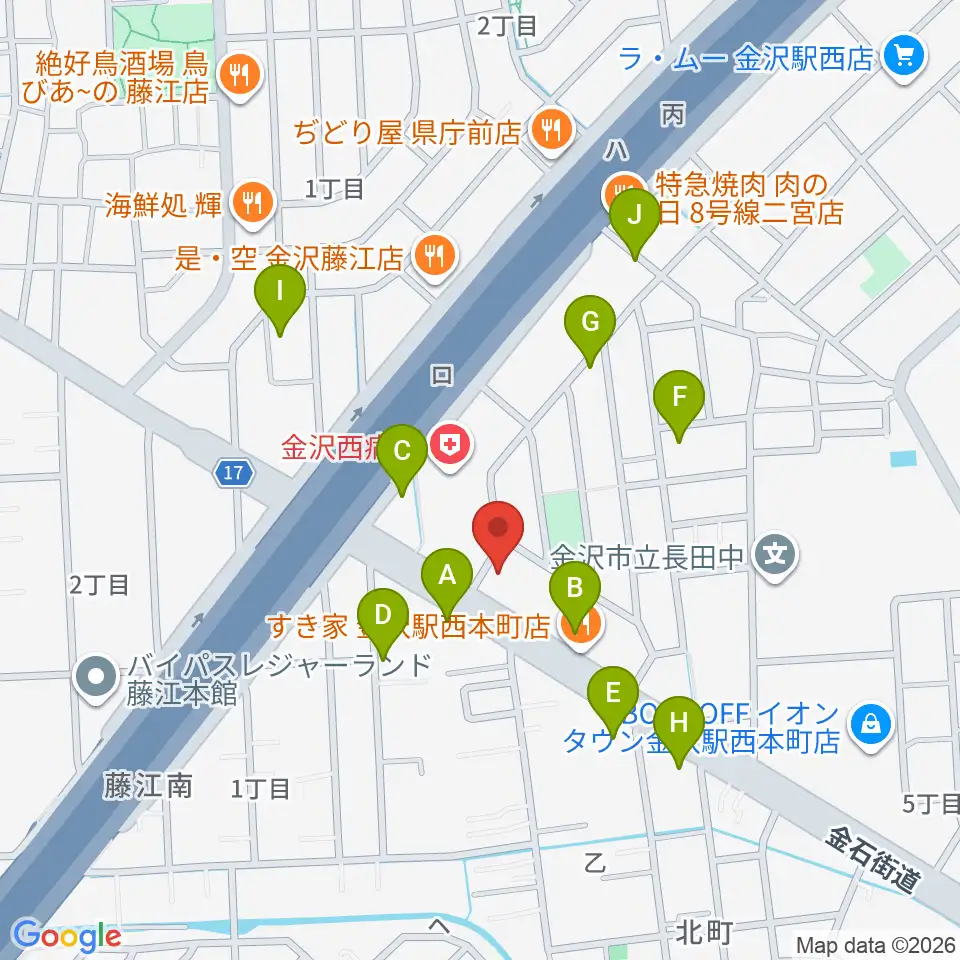Select 海鮮処 輝 restaurant pin
The image size is (960, 960).
253,203
